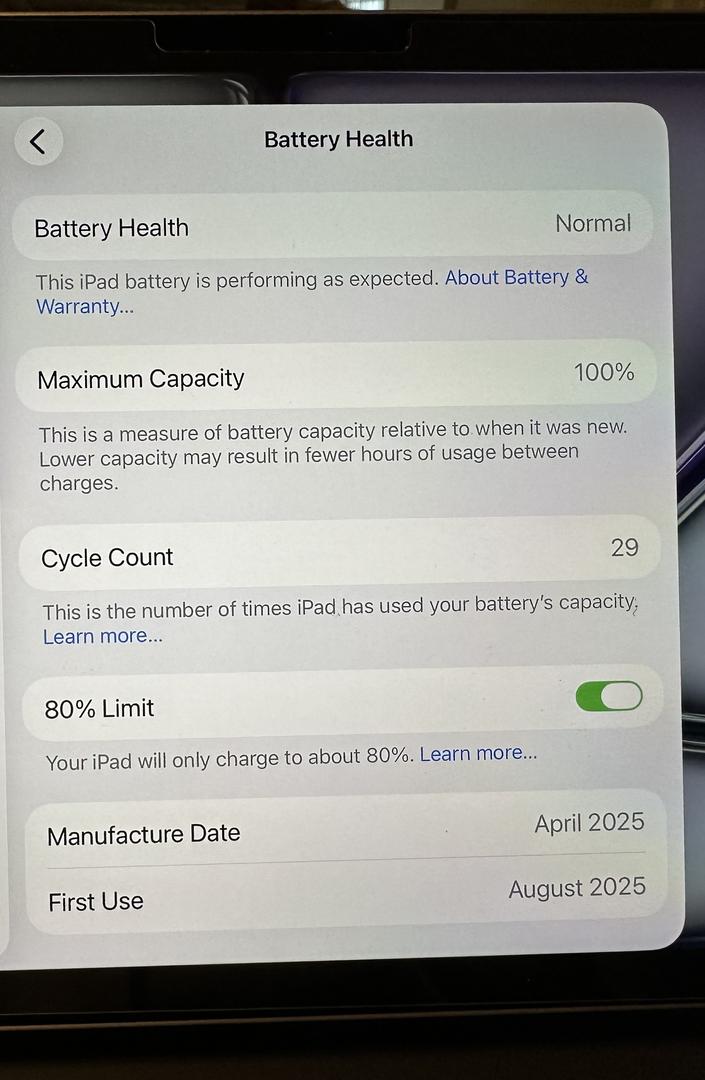Screen dimensions: 705x1080
Task: Go back from Battery Health
Action: pyautogui.click(x=38, y=142)
